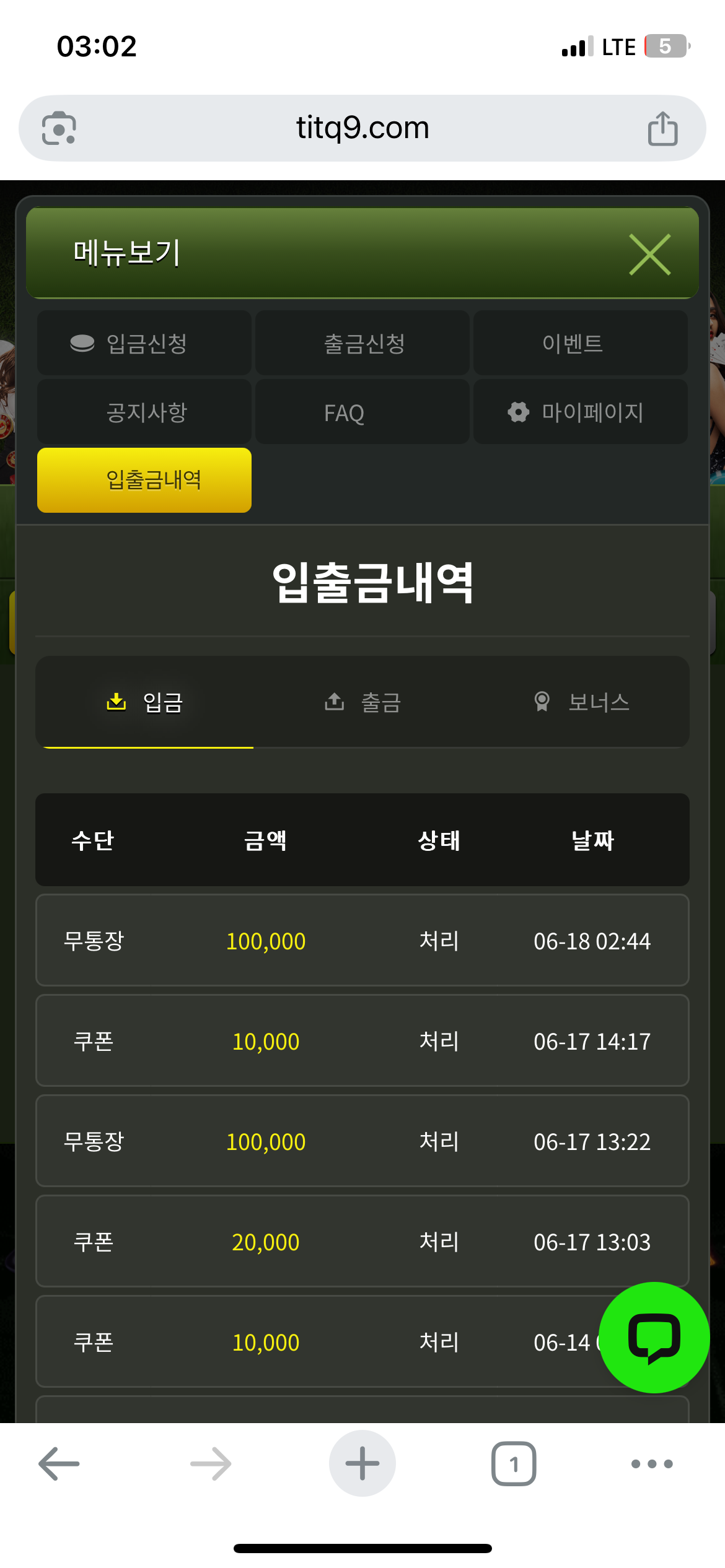Go back in the browser
This screenshot has height=1568, width=725.
pos(59,1464)
